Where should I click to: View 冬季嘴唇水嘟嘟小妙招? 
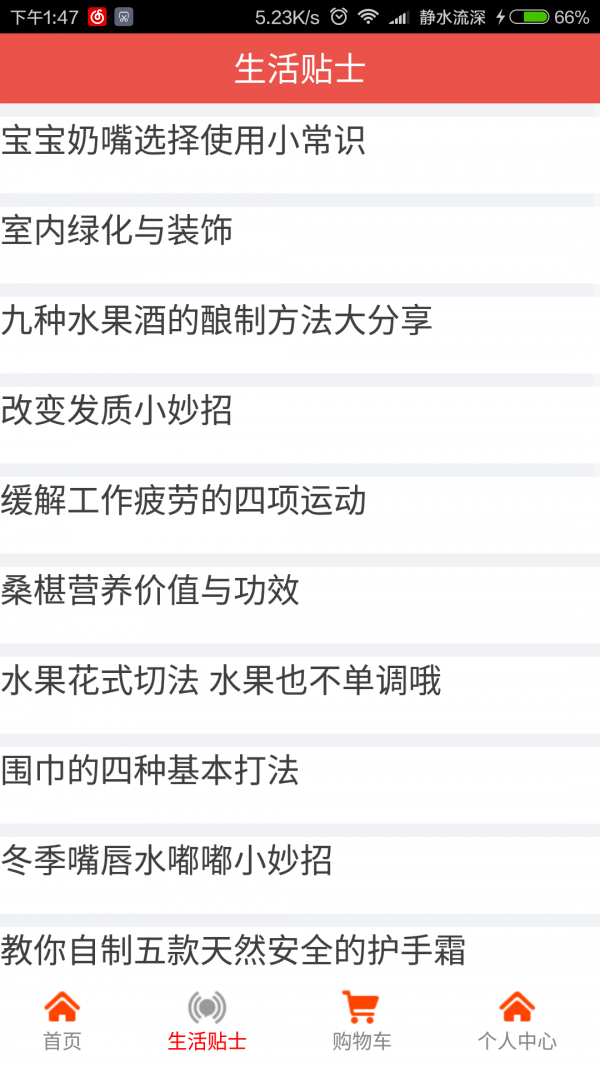(x=166, y=861)
